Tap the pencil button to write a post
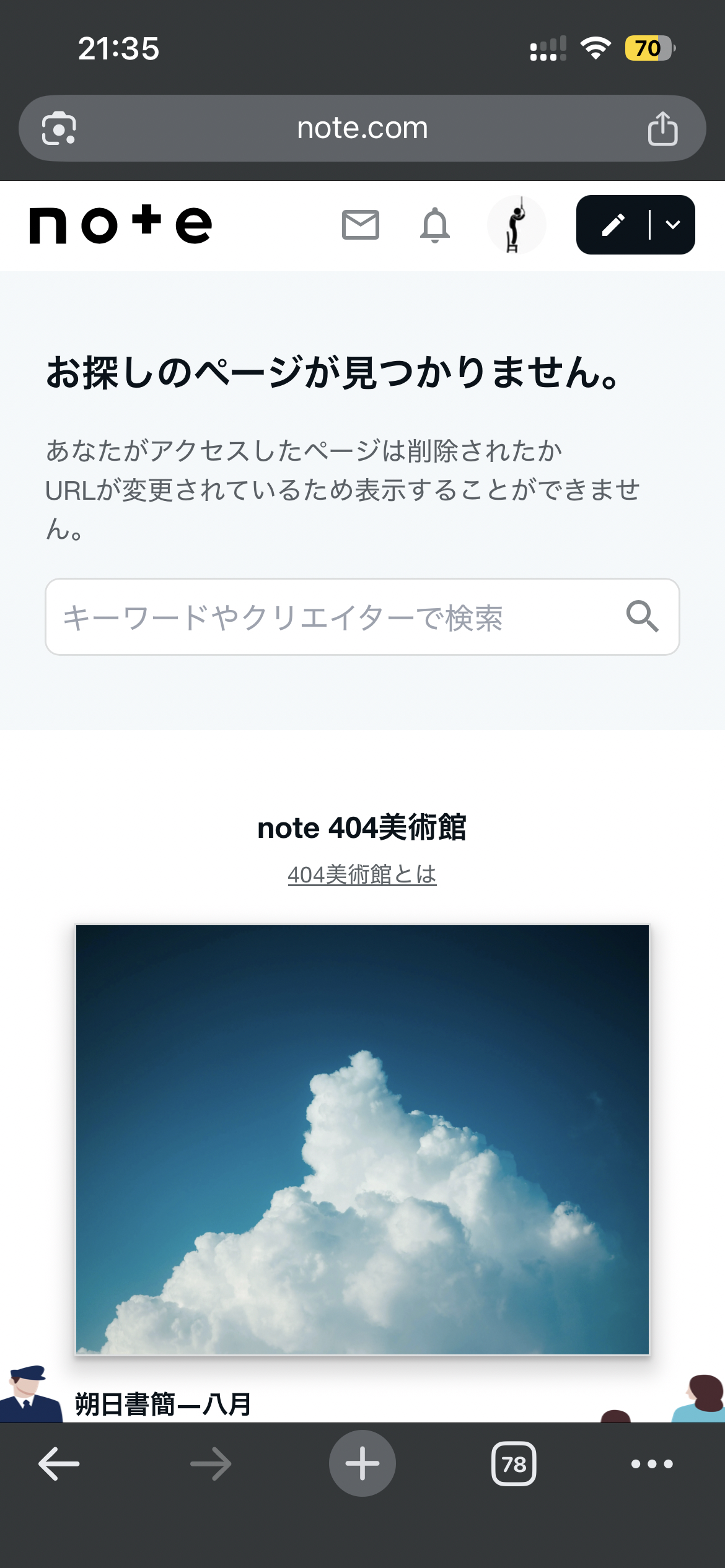The width and height of the screenshot is (725, 1568). (613, 225)
